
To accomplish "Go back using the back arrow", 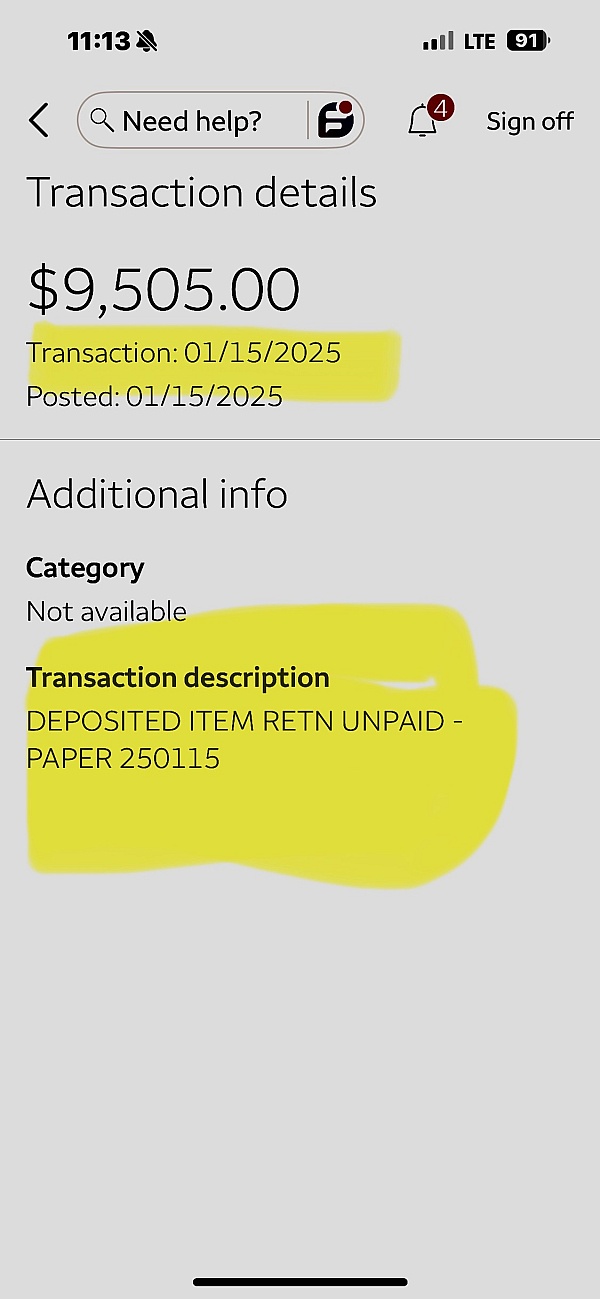I will pos(38,121).
